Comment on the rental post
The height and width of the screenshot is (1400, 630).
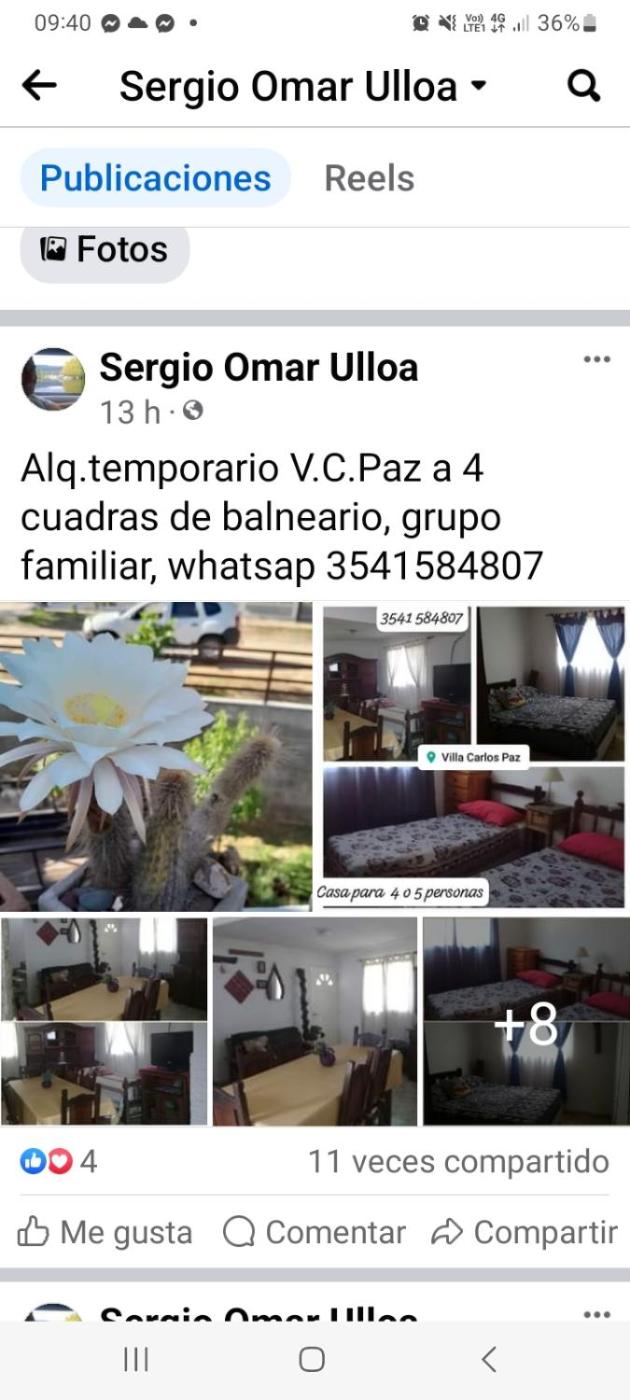(x=314, y=1232)
